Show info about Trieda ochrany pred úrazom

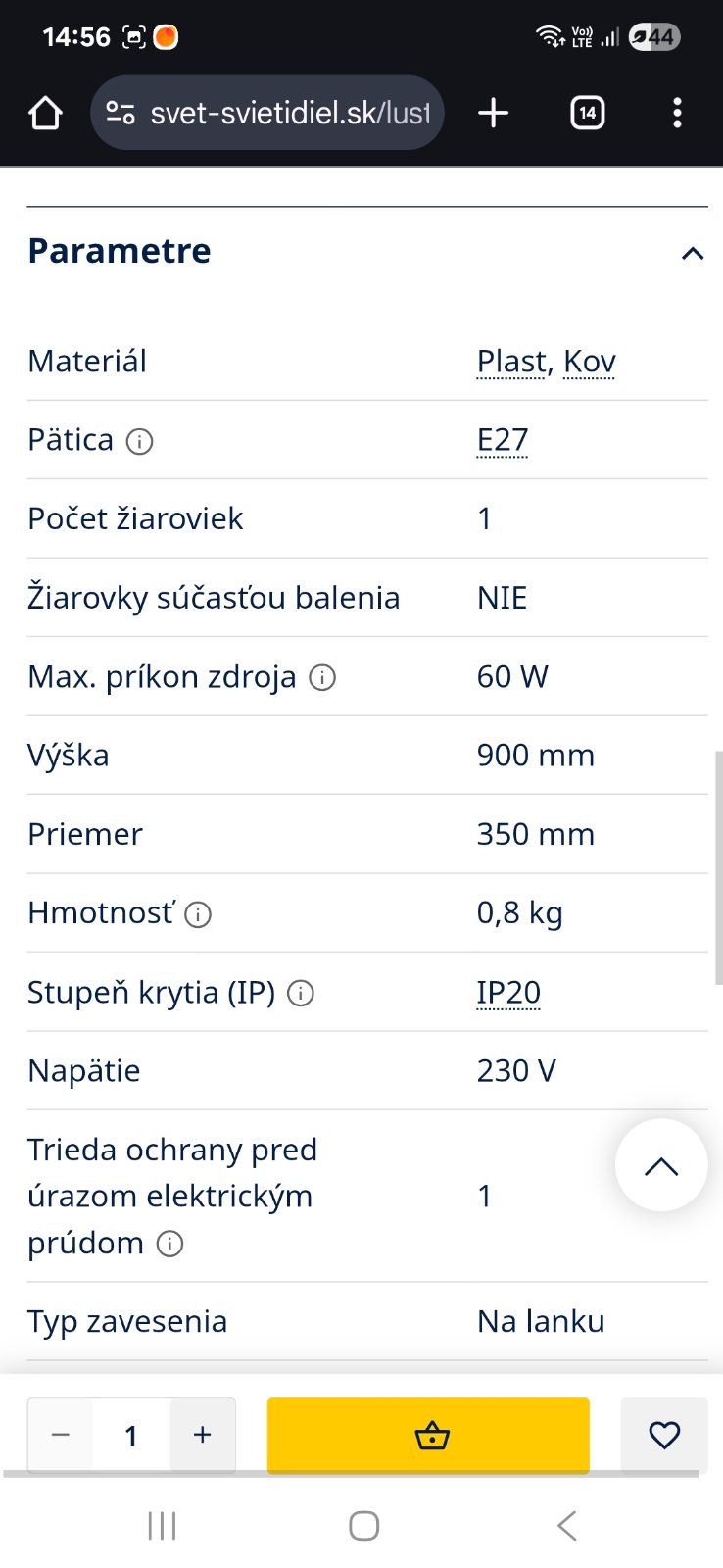170,1245
